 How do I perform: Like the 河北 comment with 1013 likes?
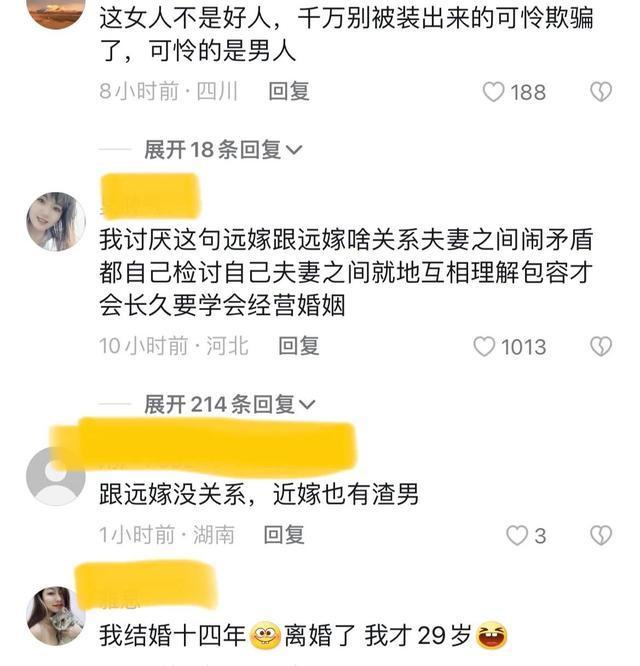484,347
